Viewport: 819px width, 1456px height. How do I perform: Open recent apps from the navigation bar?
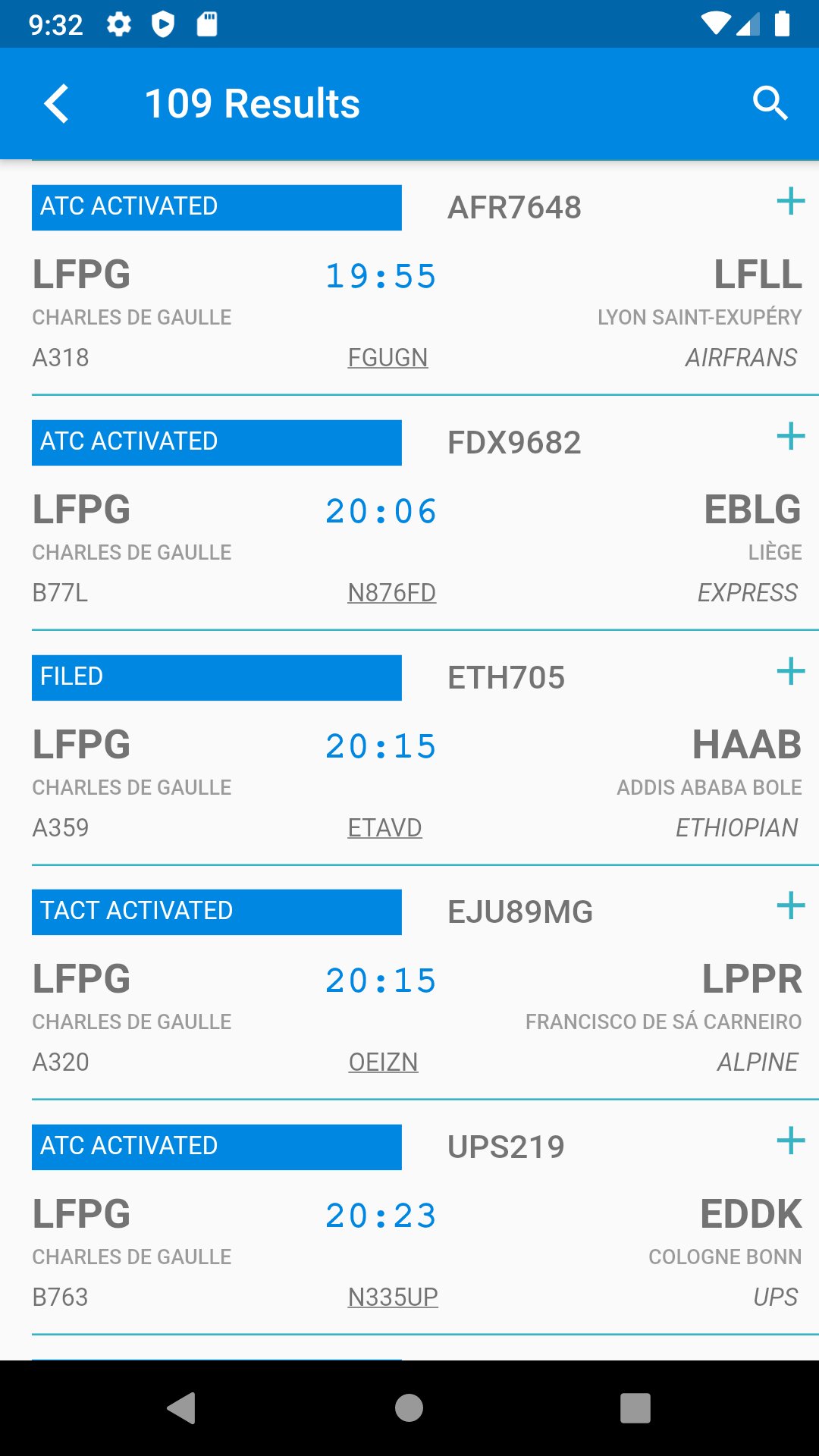coord(635,1408)
